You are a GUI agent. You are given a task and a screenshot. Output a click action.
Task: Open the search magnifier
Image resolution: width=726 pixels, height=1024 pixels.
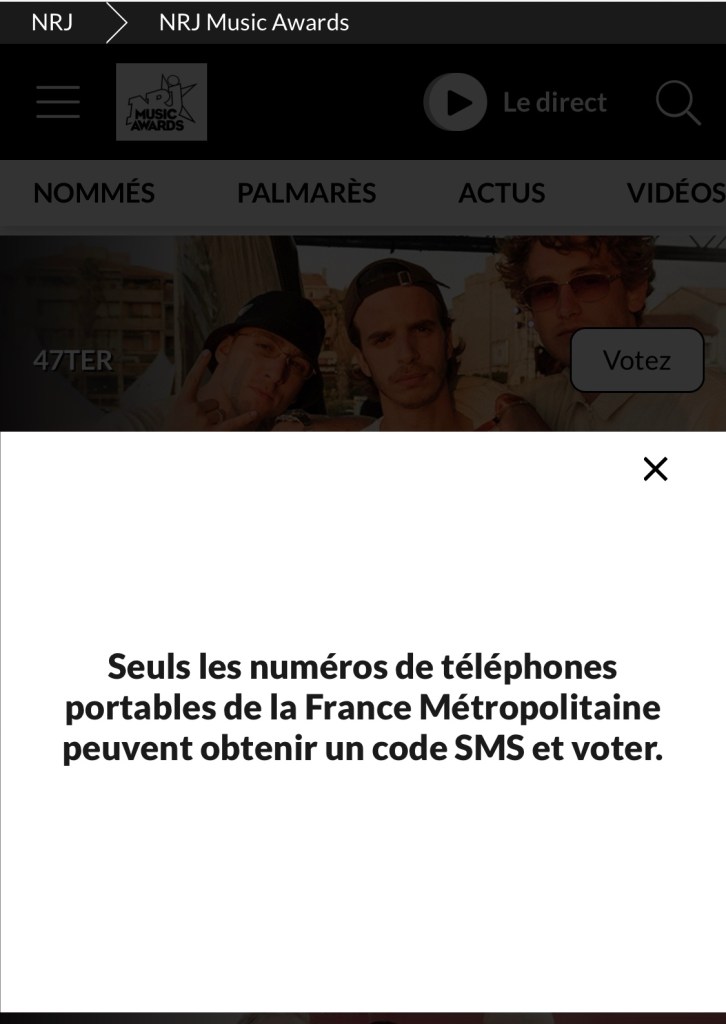click(x=677, y=102)
